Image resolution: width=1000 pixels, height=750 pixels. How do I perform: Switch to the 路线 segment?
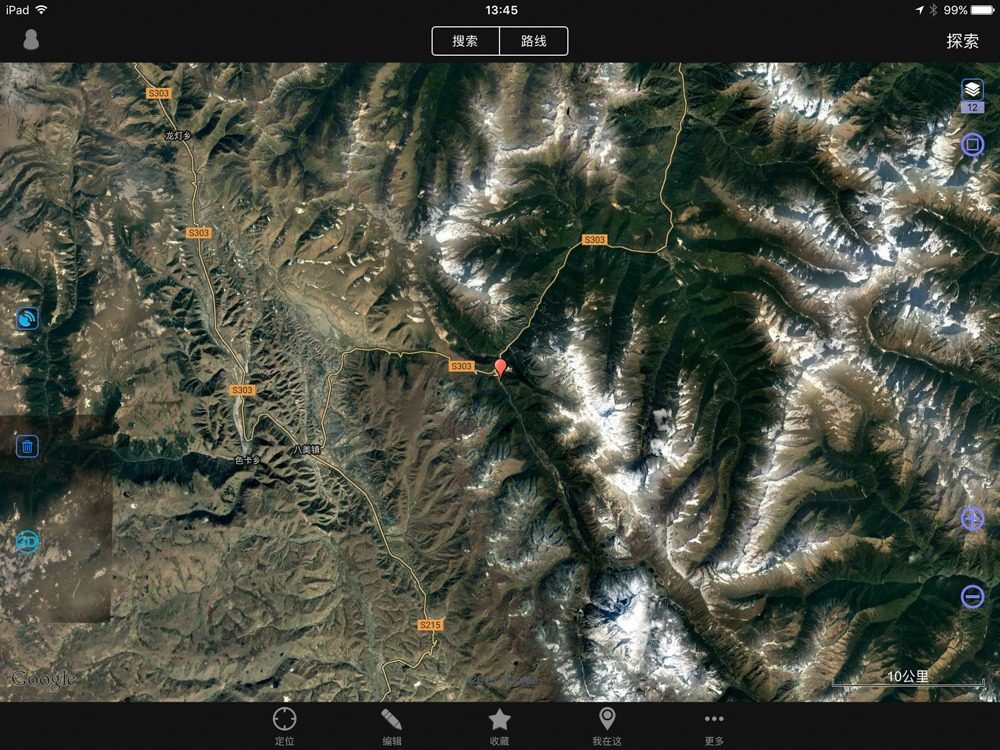pyautogui.click(x=534, y=41)
